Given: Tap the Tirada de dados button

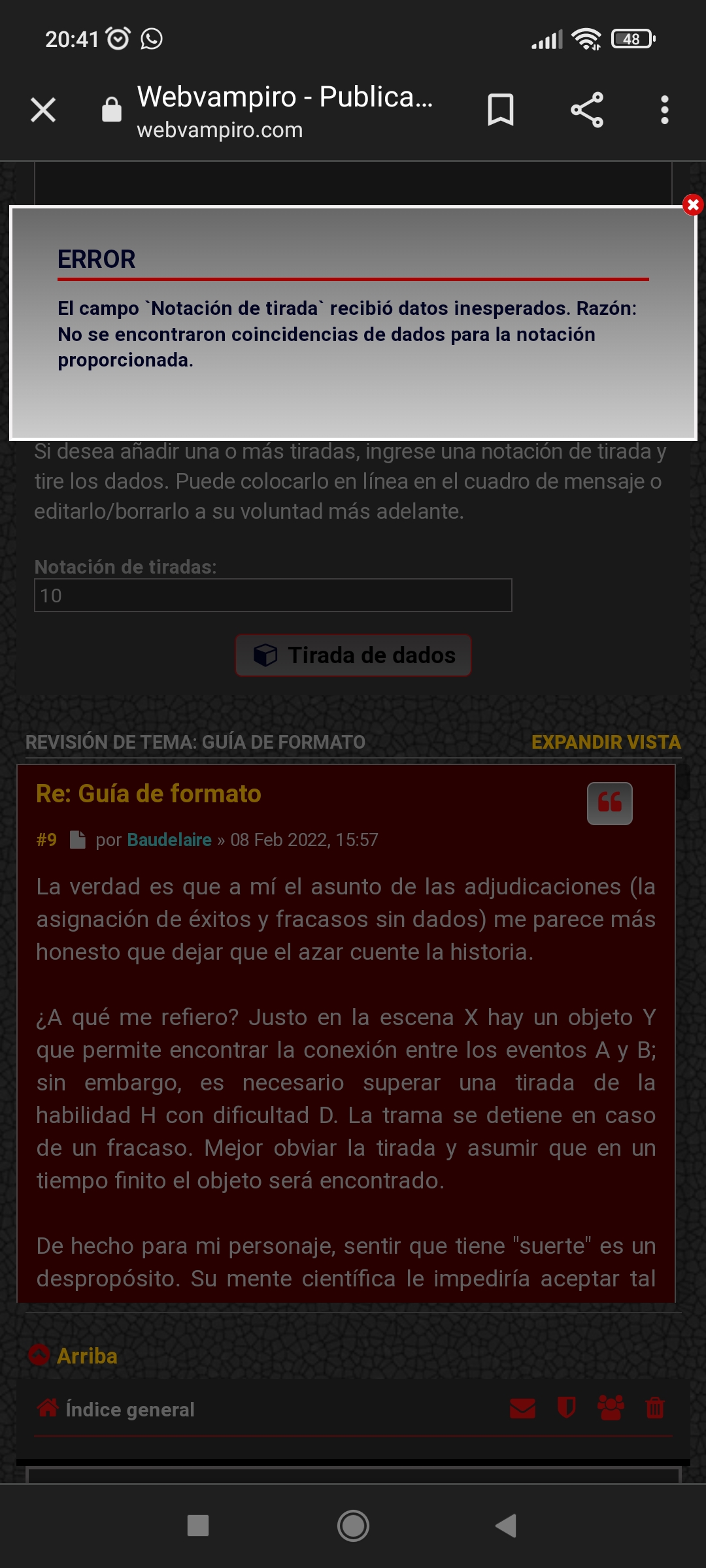Looking at the screenshot, I should (353, 655).
